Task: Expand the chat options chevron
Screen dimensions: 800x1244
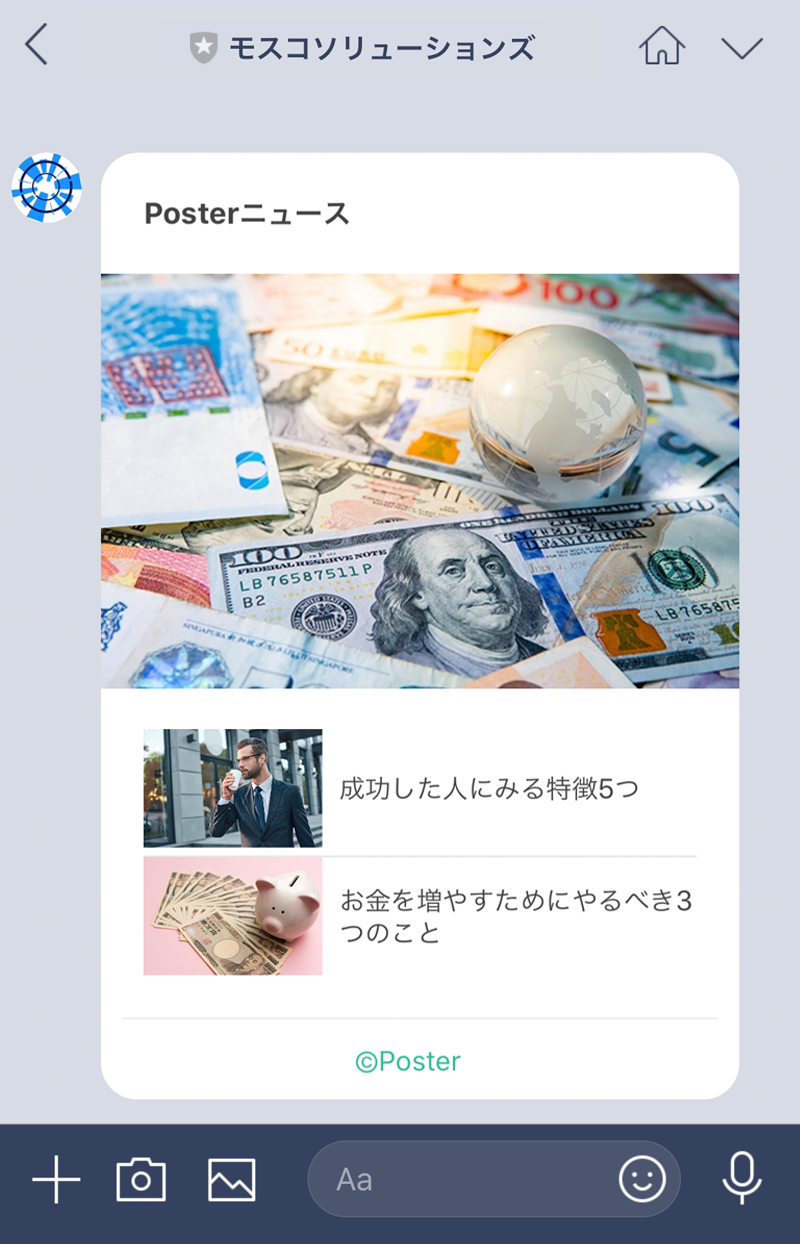Action: point(742,47)
